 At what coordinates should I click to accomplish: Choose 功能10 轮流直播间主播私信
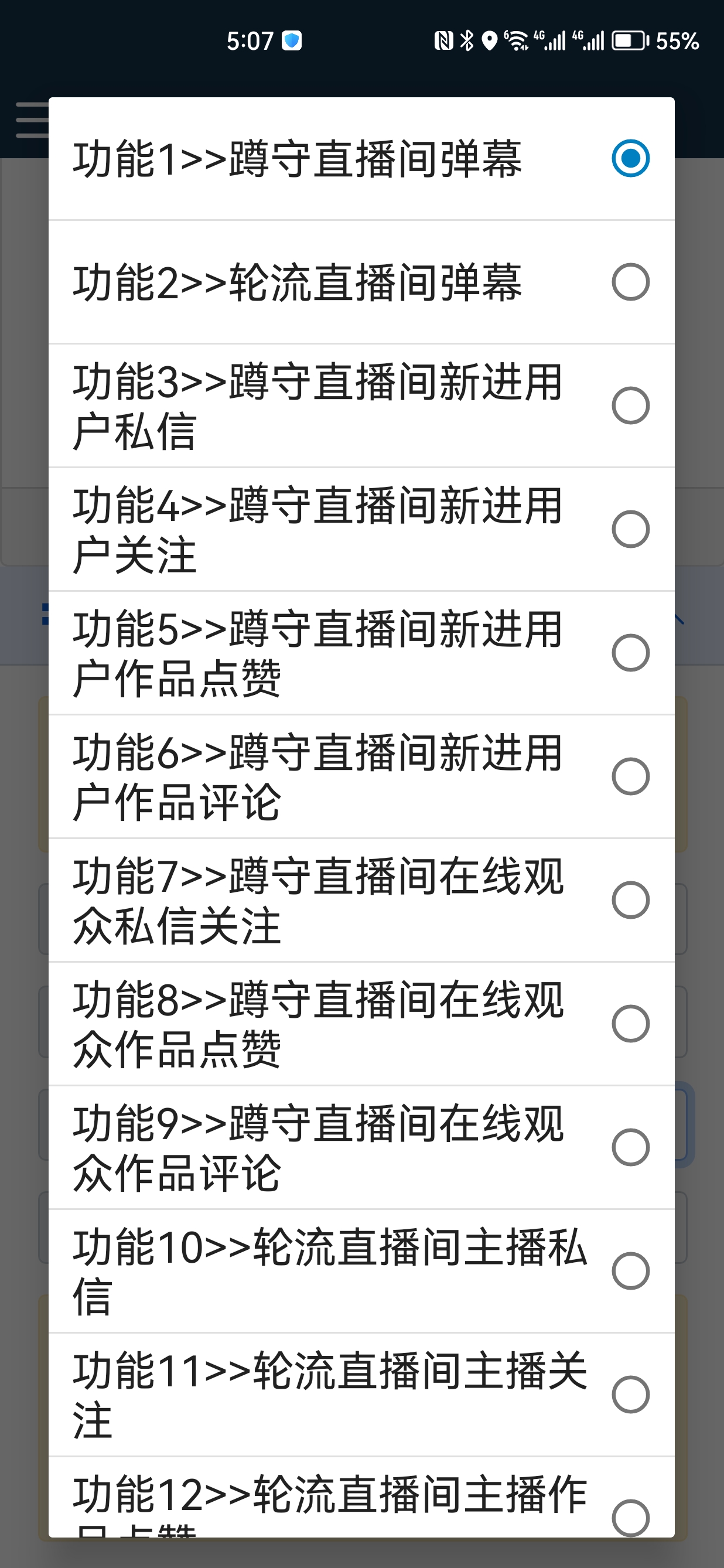[x=361, y=1270]
